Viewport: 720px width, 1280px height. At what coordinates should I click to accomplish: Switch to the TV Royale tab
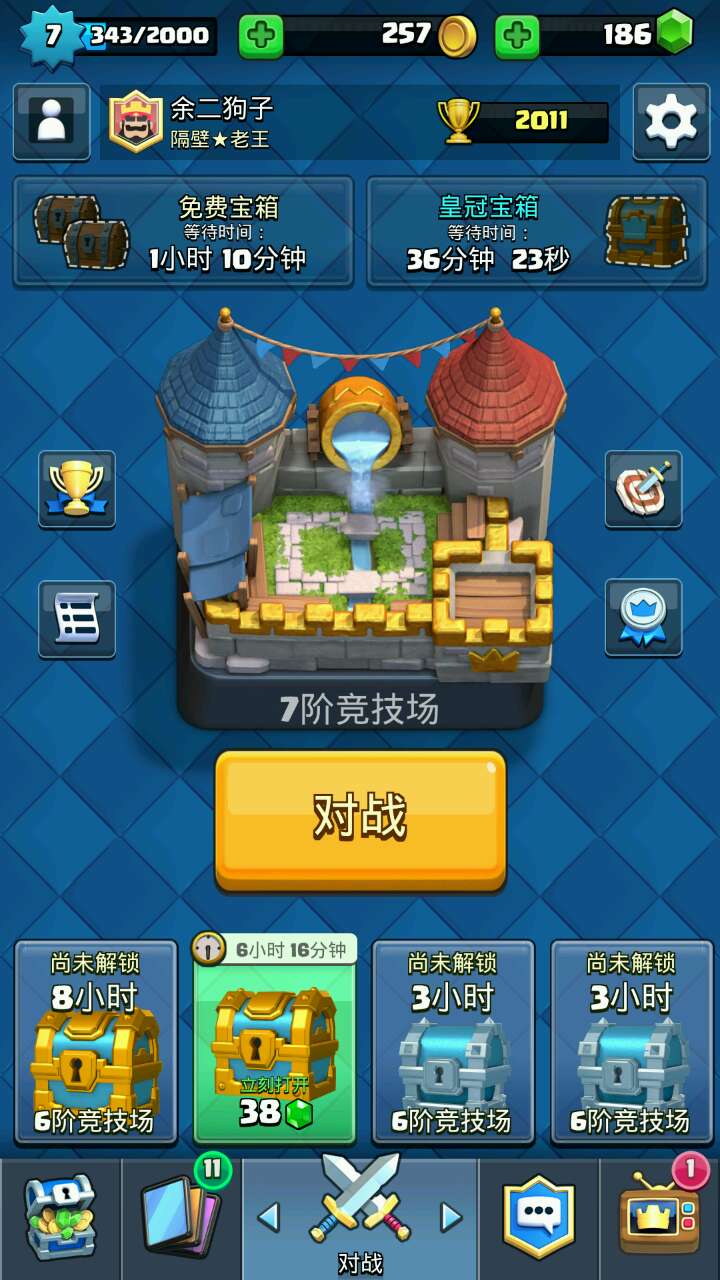(x=659, y=1218)
